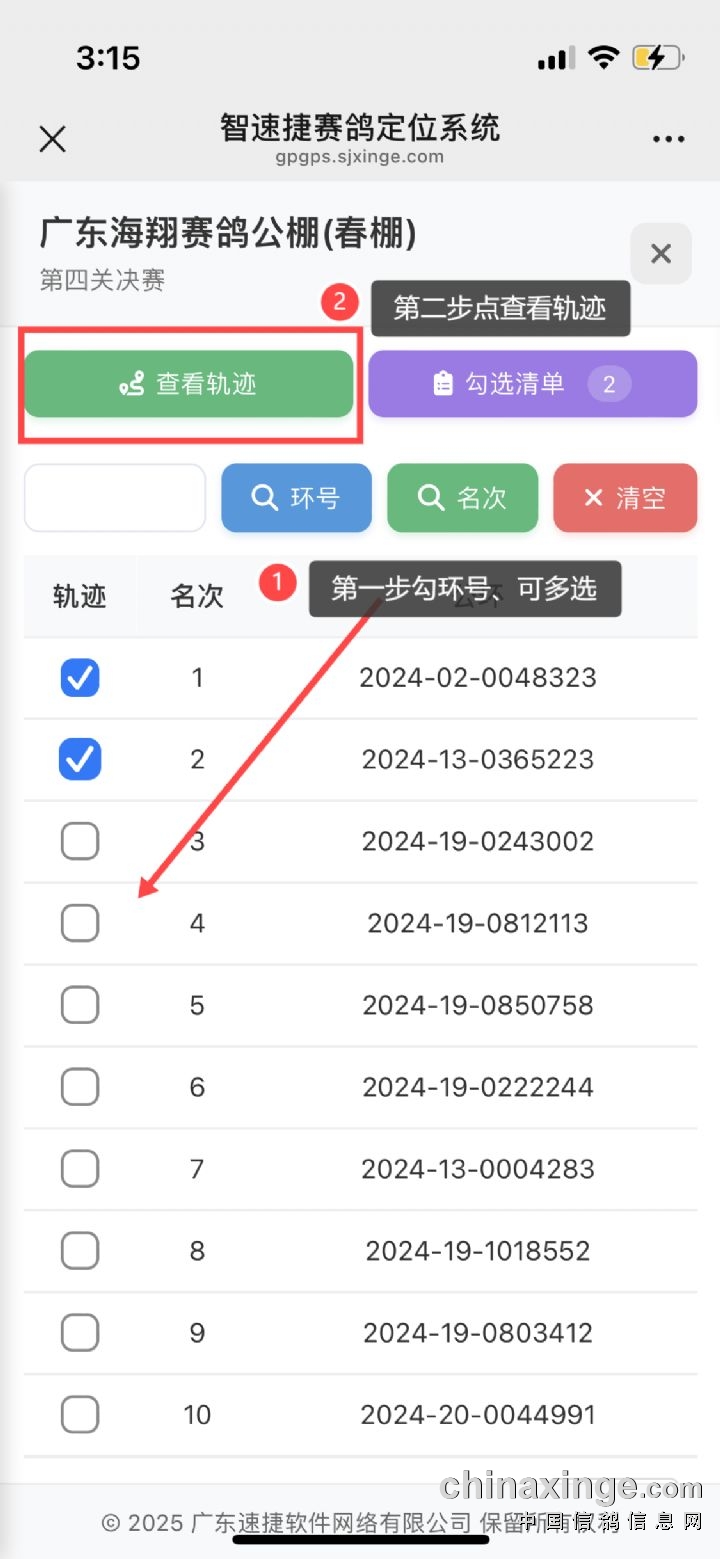Open the 勾选清单 list
This screenshot has height=1559, width=720.
(532, 384)
